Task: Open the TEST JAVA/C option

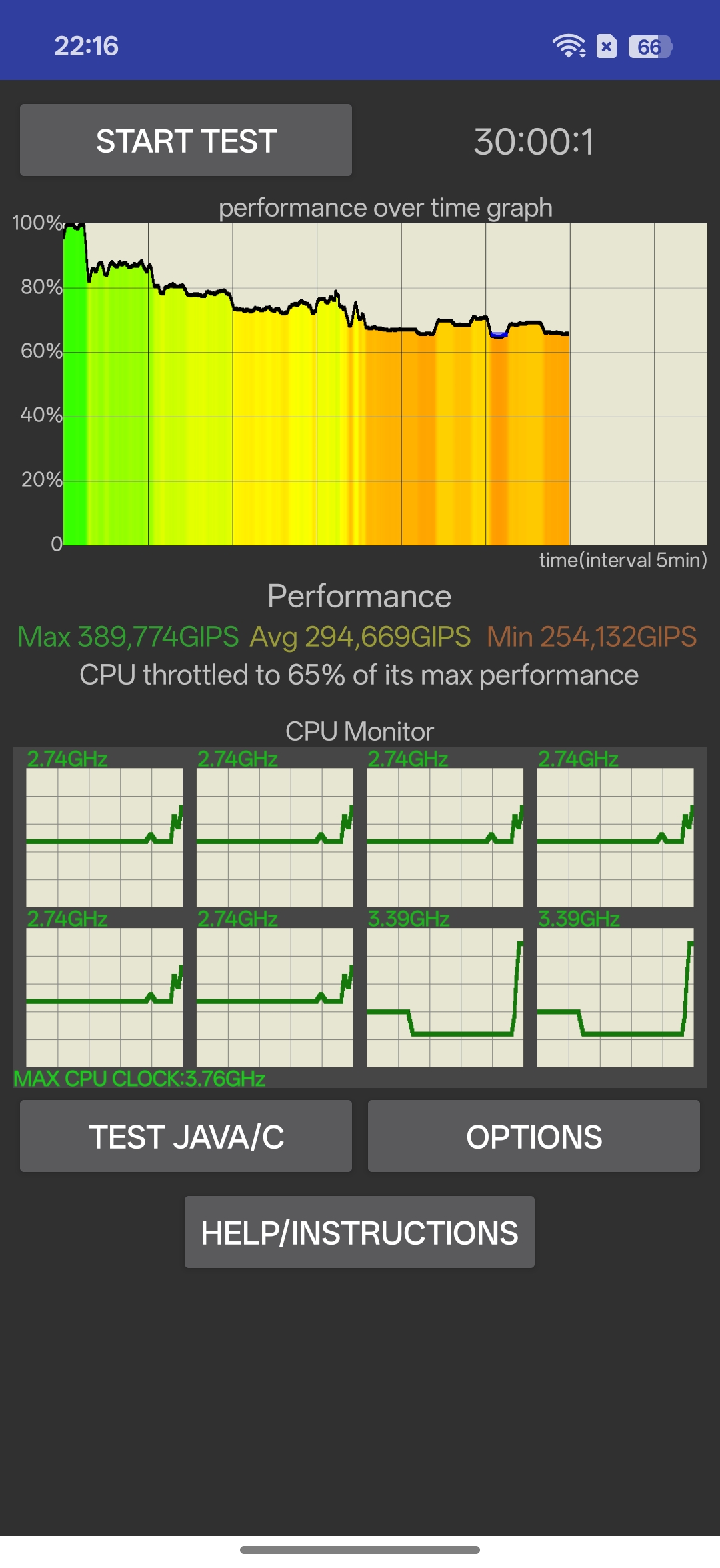Action: pyautogui.click(x=186, y=1136)
